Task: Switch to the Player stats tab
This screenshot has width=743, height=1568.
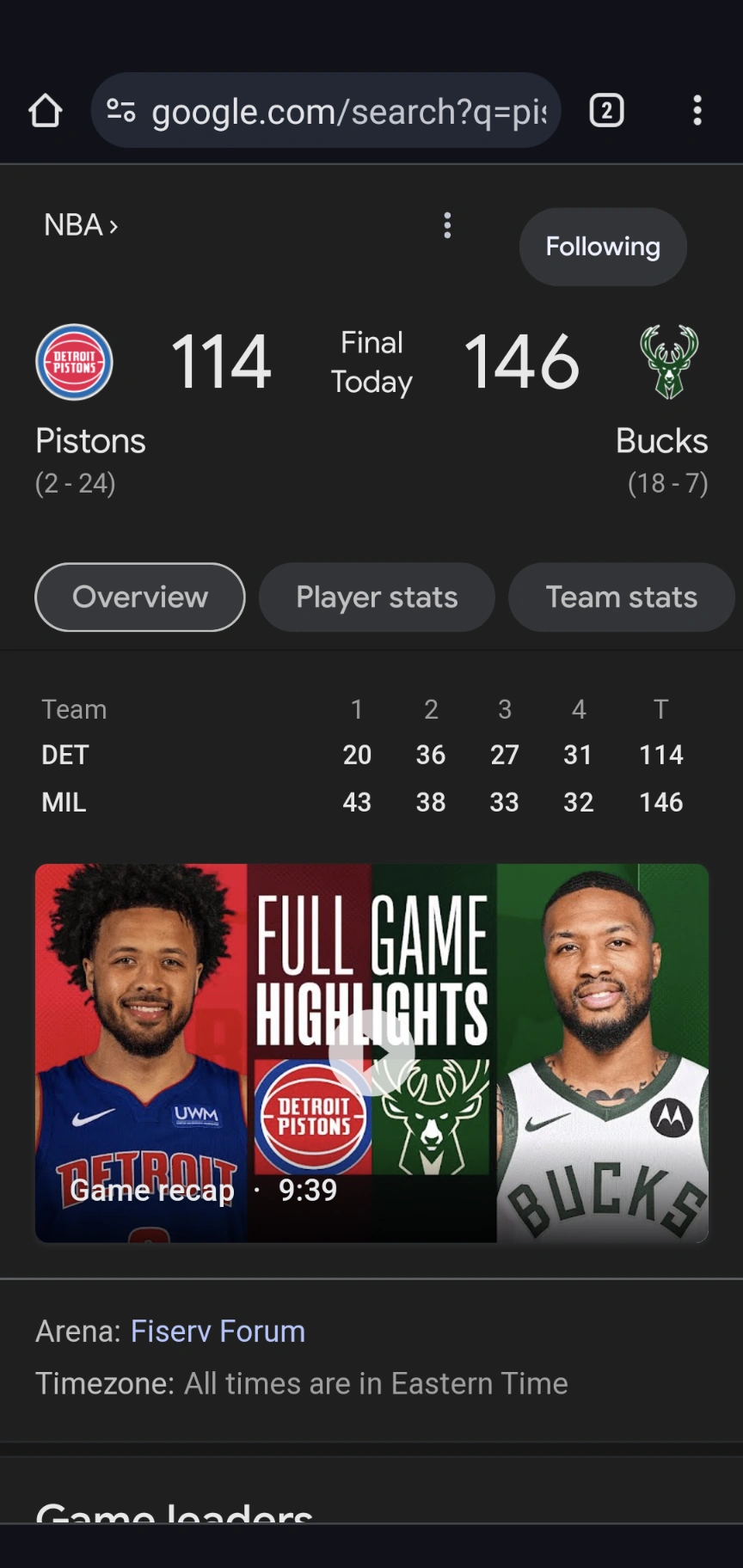Action: pyautogui.click(x=377, y=597)
